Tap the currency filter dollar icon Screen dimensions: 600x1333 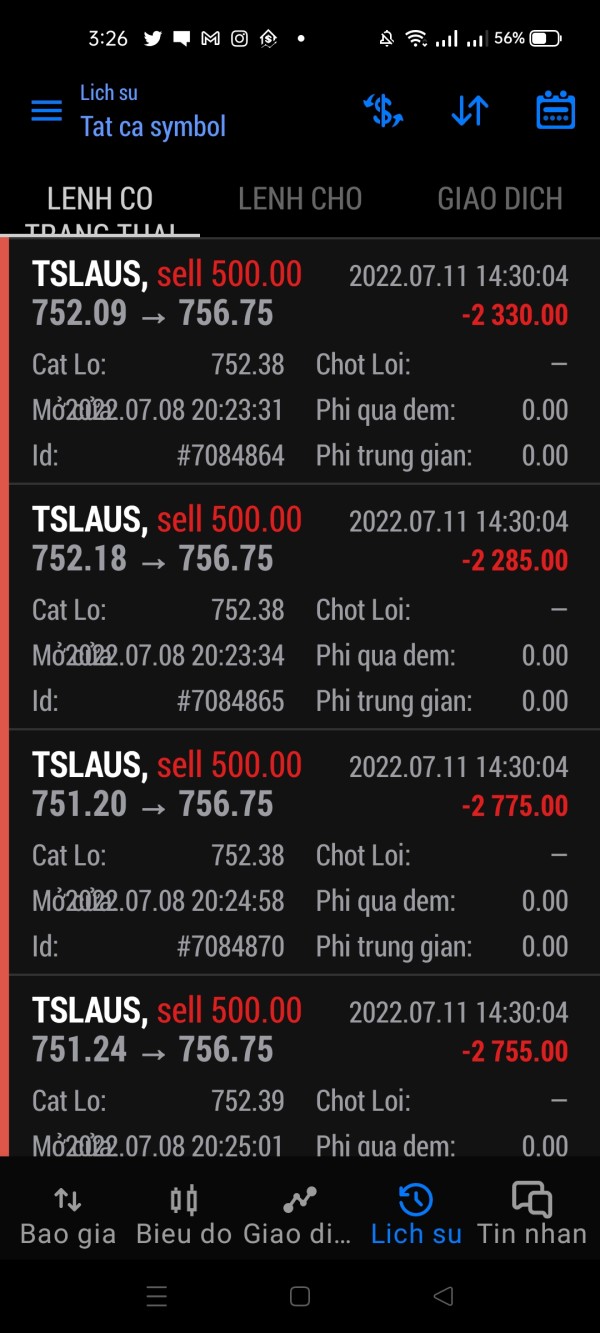pyautogui.click(x=383, y=111)
